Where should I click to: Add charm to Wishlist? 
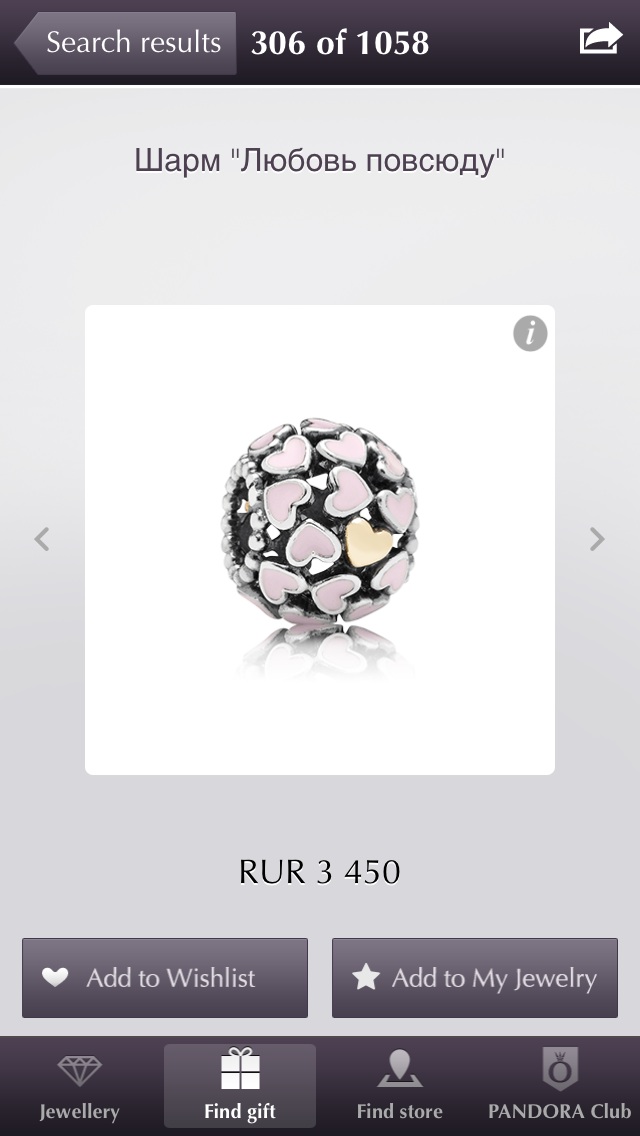click(x=165, y=978)
